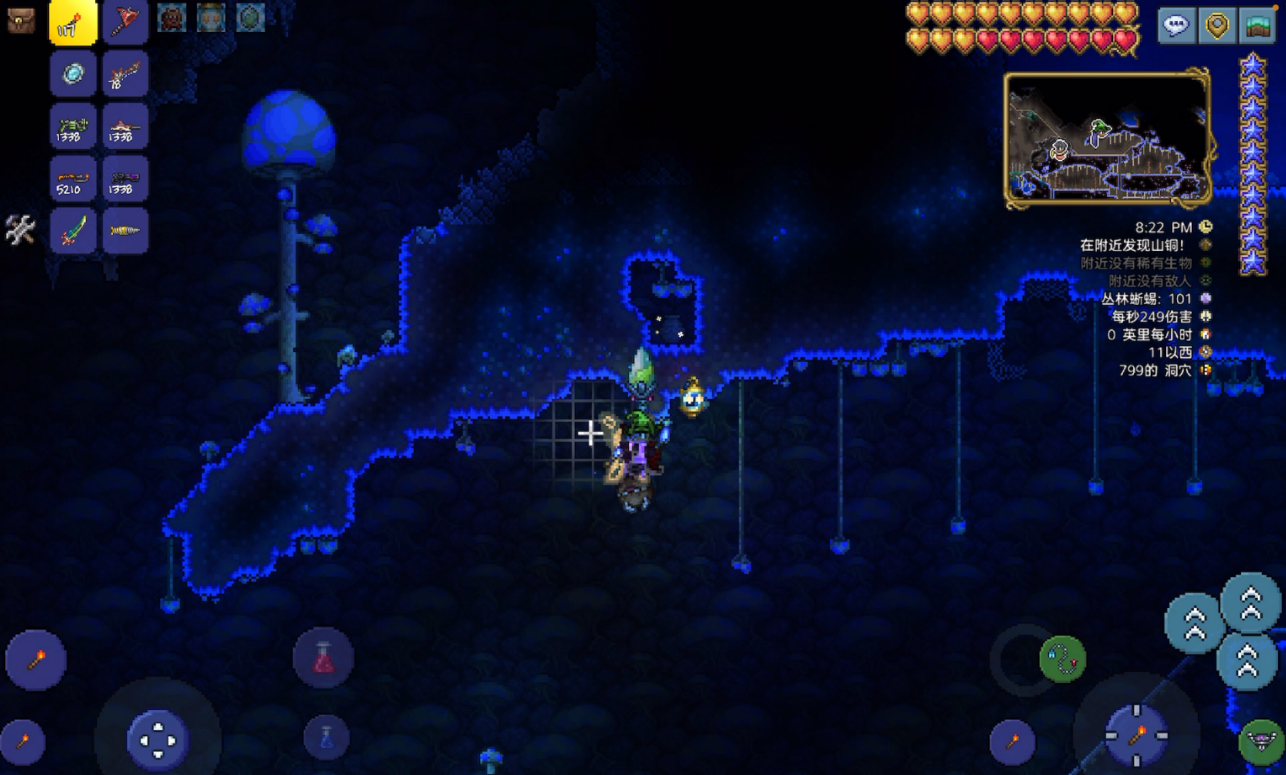The image size is (1286, 775).
Task: Drink the red healing potion
Action: click(x=323, y=657)
